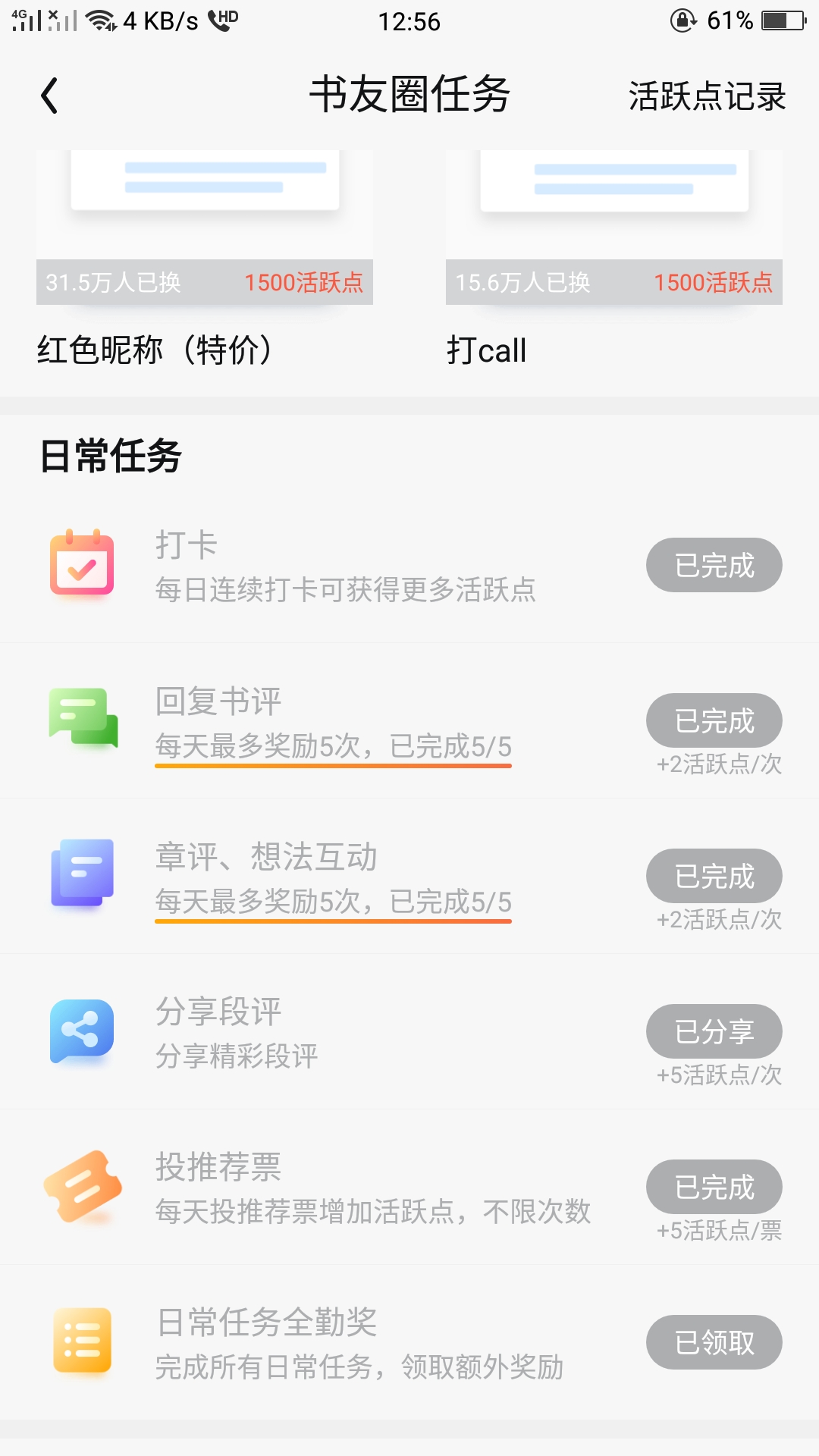Open the 打call reward card
Viewport: 819px width, 1456px height.
(614, 259)
